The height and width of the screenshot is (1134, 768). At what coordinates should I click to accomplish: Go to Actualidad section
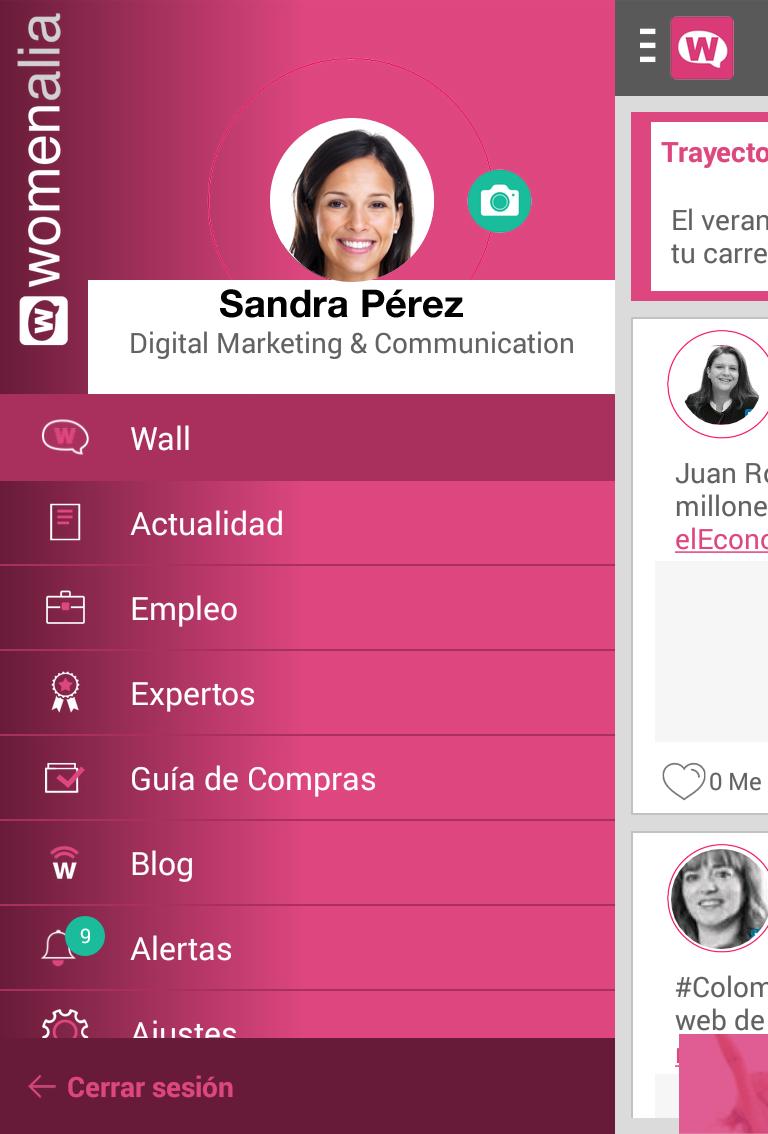(206, 523)
